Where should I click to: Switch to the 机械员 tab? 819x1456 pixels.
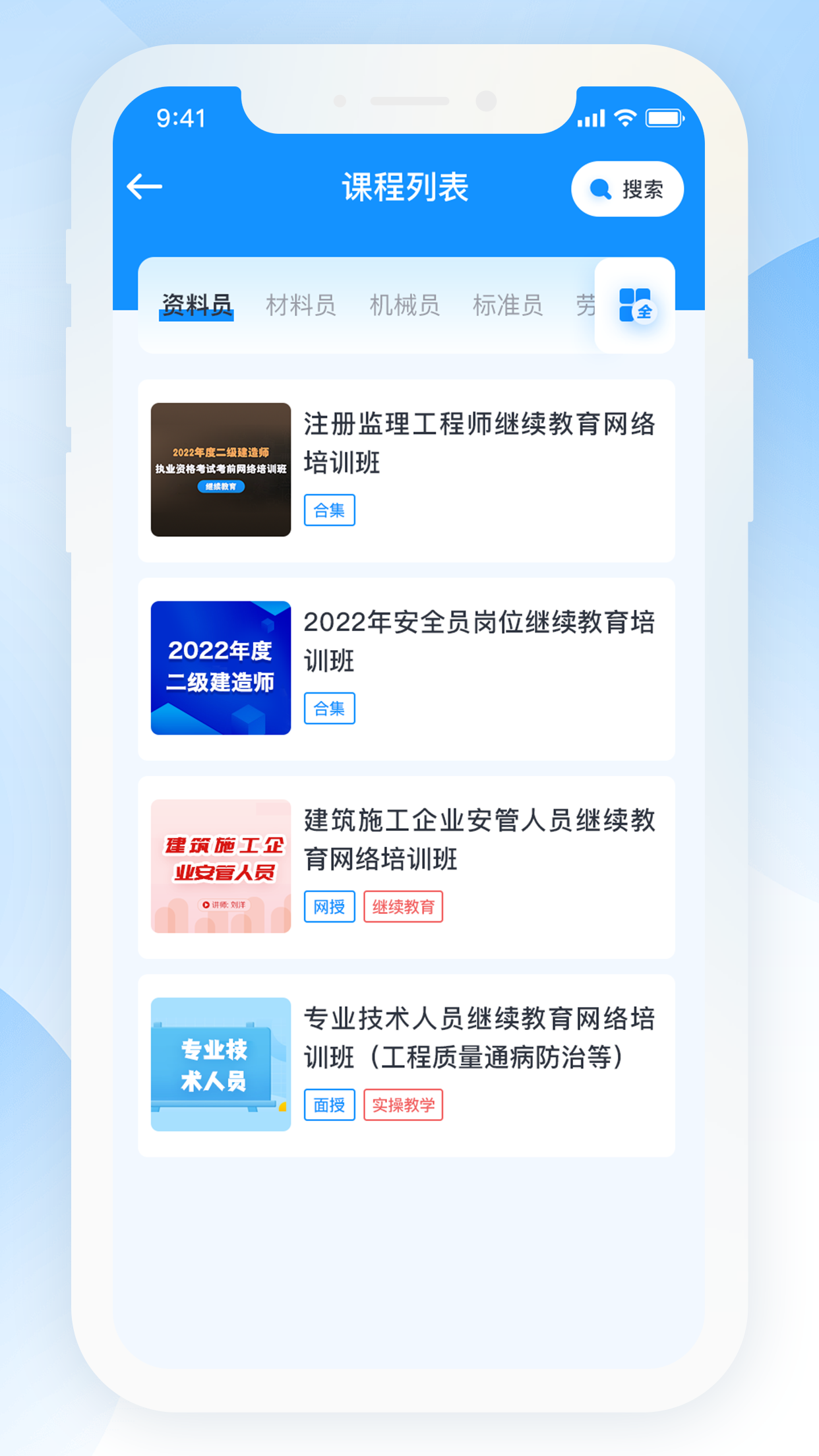(x=404, y=305)
